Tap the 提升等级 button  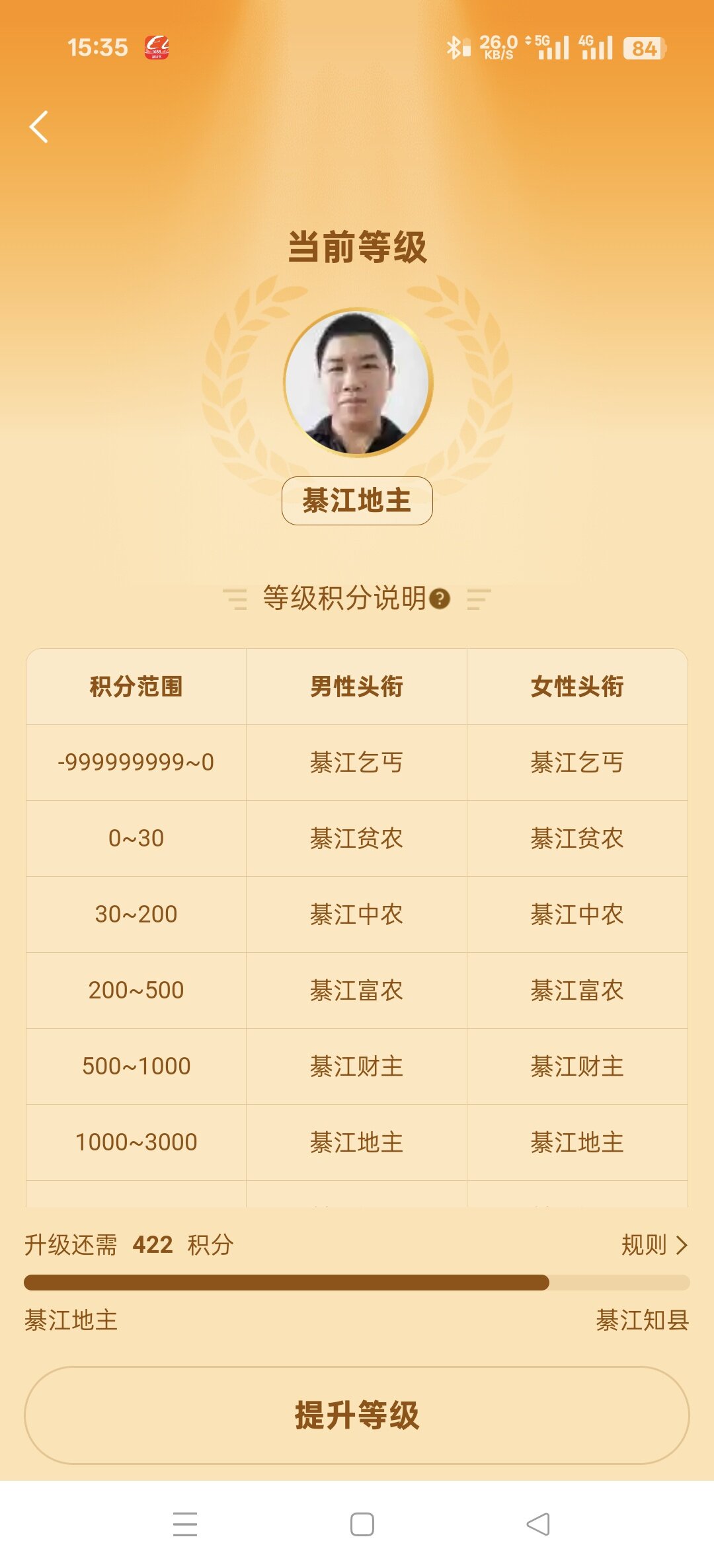click(357, 1415)
